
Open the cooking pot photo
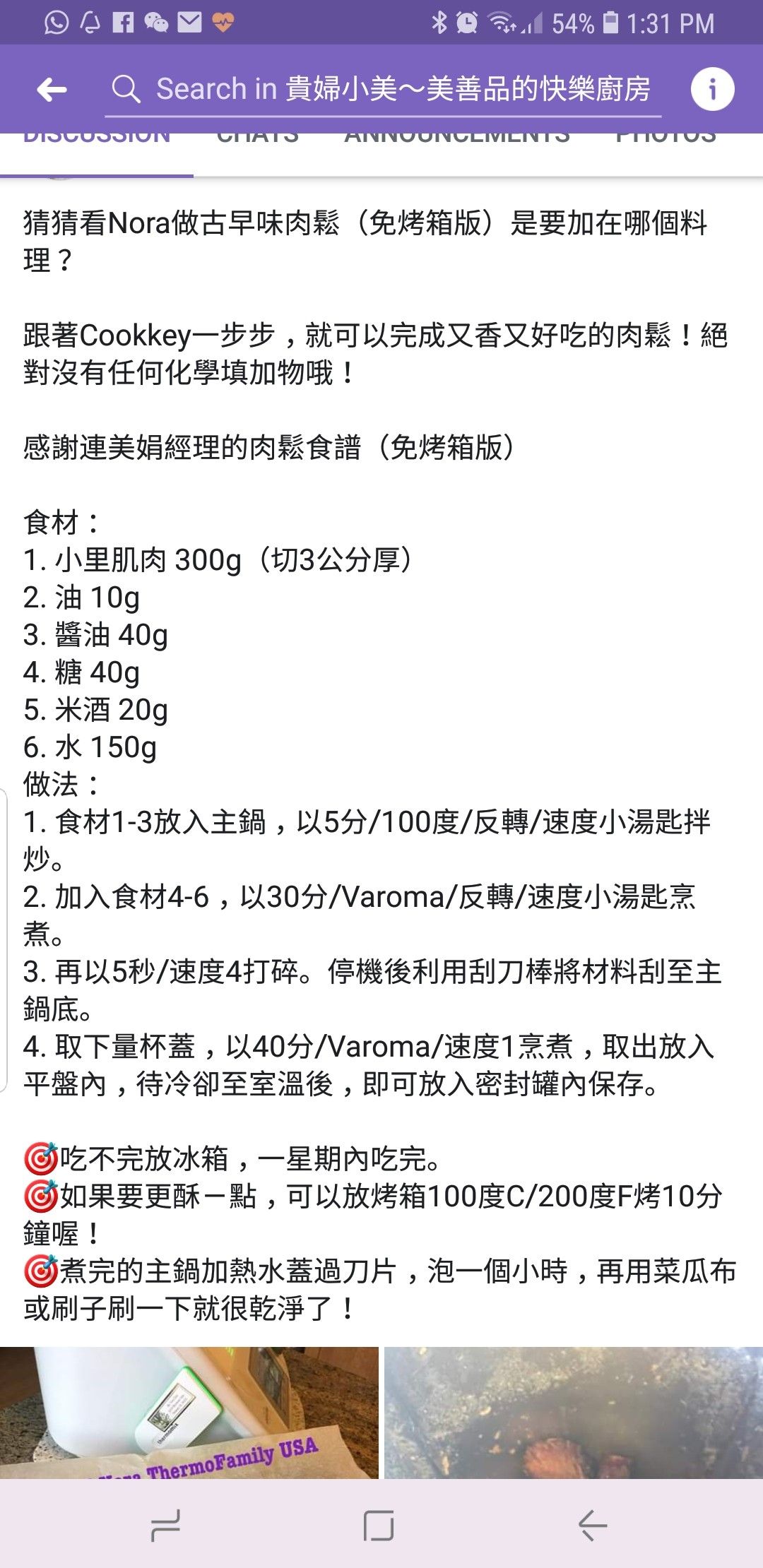pos(574,1413)
